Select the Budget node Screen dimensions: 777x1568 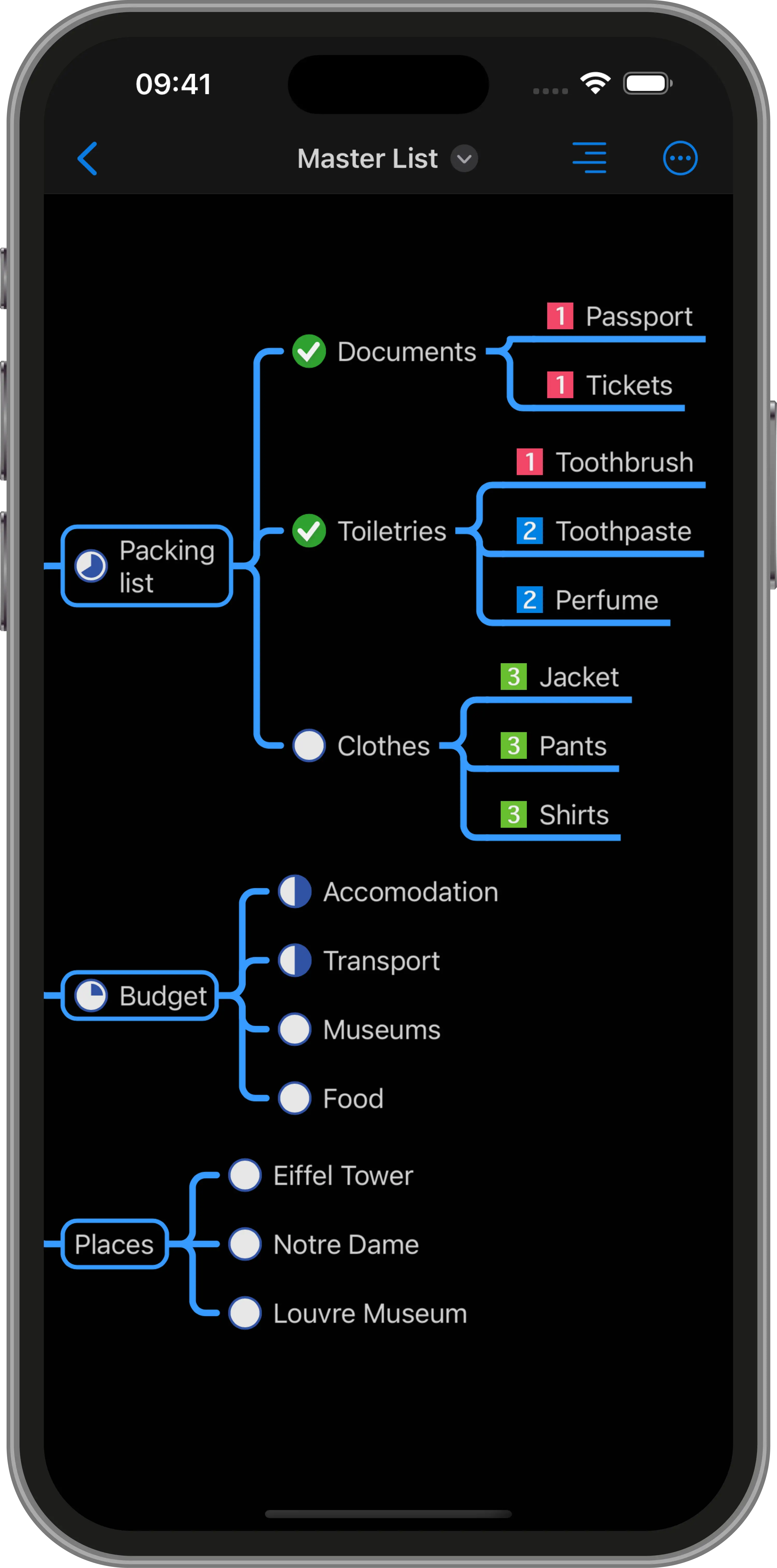[x=140, y=996]
